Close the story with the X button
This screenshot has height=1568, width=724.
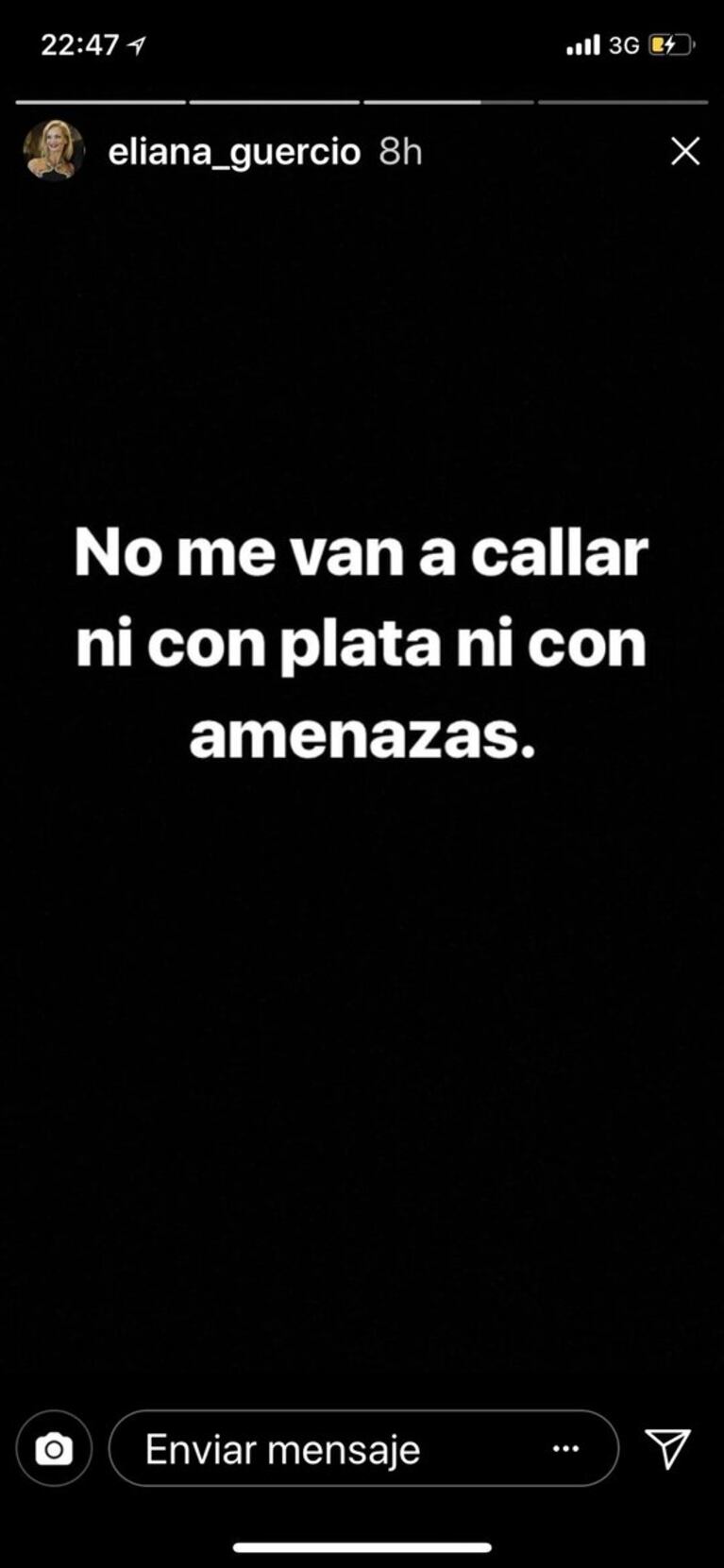click(684, 151)
